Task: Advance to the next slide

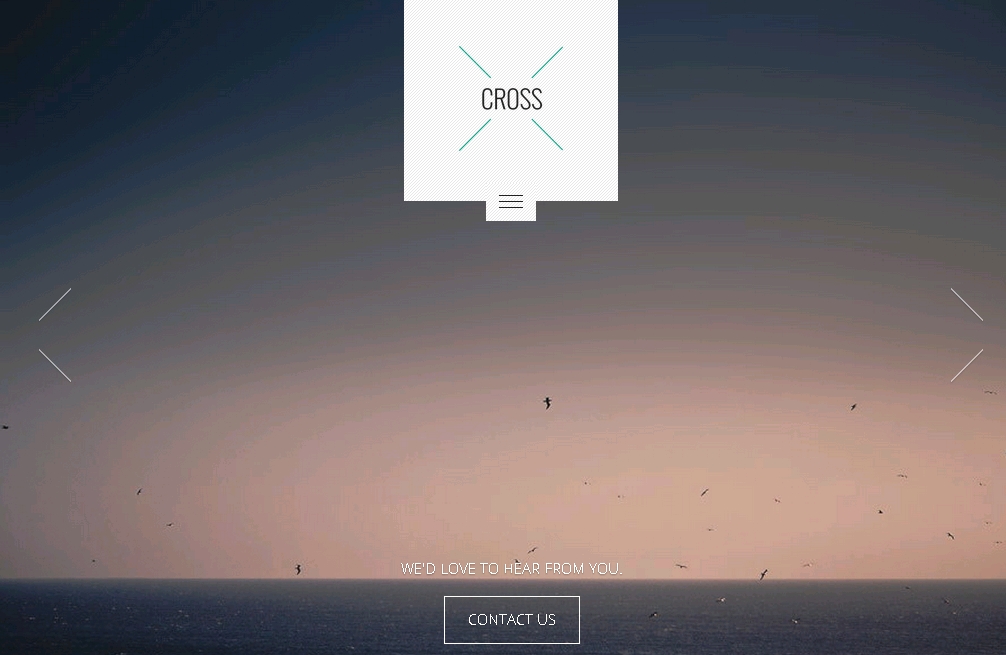Action: coord(966,335)
